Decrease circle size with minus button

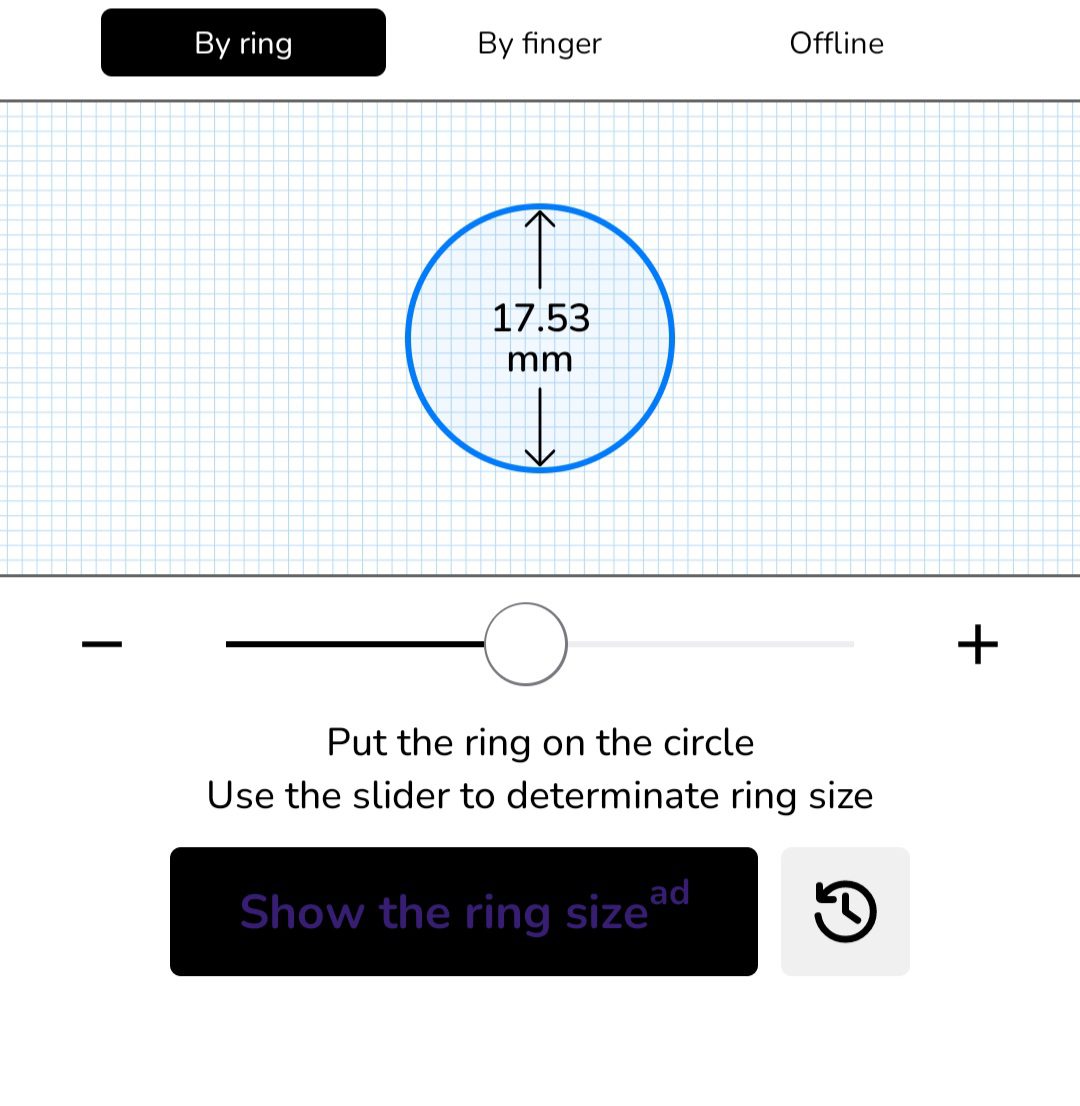coord(102,644)
